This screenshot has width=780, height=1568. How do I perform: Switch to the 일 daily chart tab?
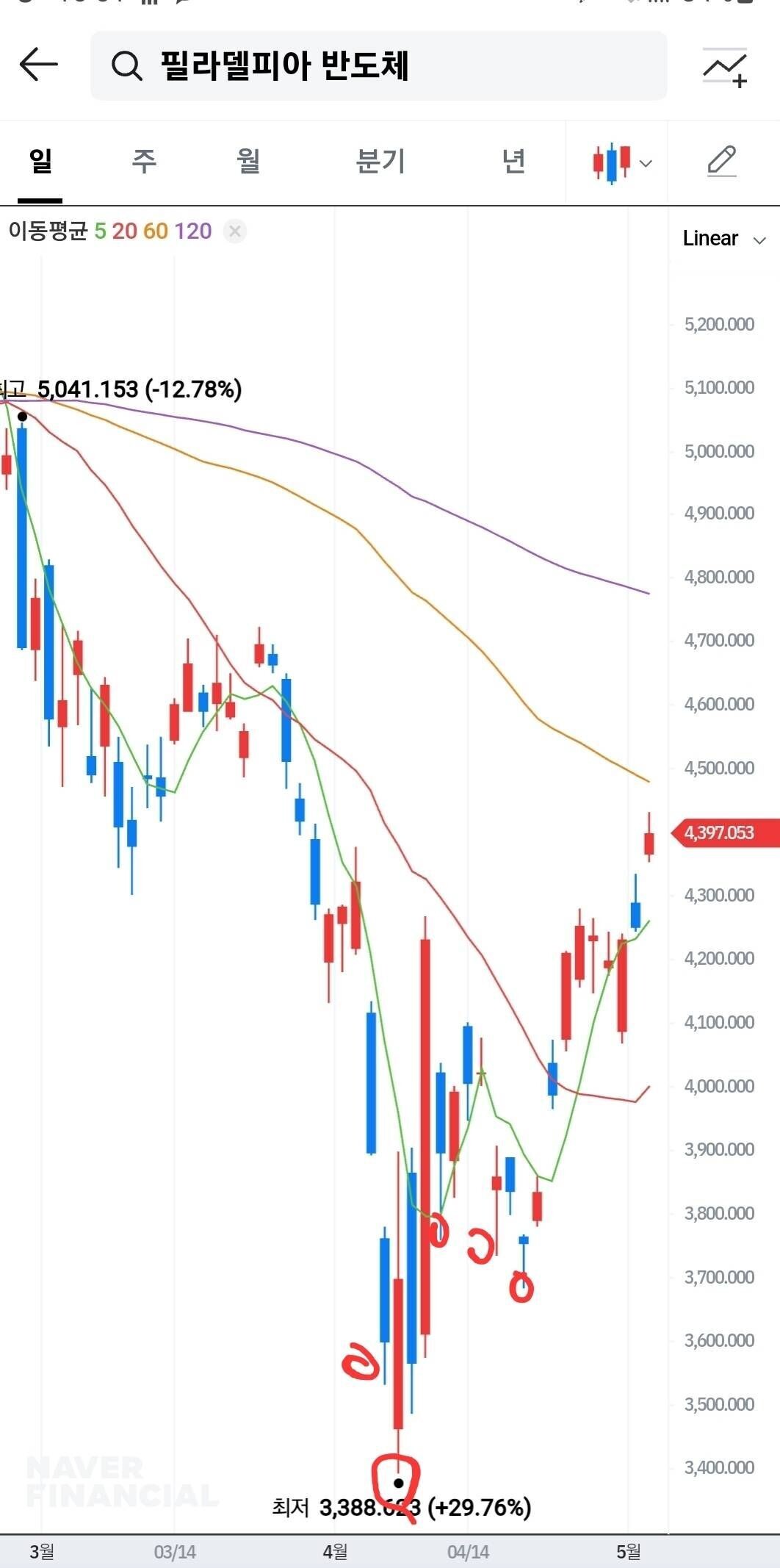click(40, 161)
